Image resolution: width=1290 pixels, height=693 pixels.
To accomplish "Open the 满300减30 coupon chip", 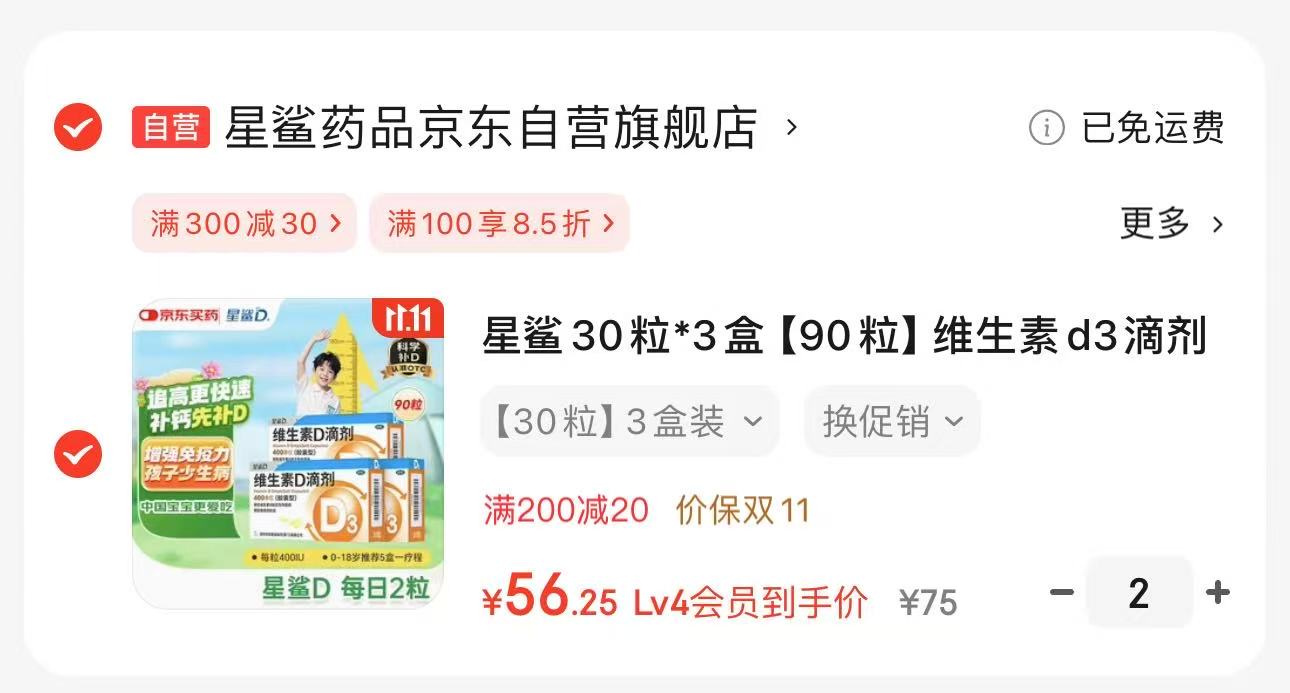I will click(x=244, y=223).
